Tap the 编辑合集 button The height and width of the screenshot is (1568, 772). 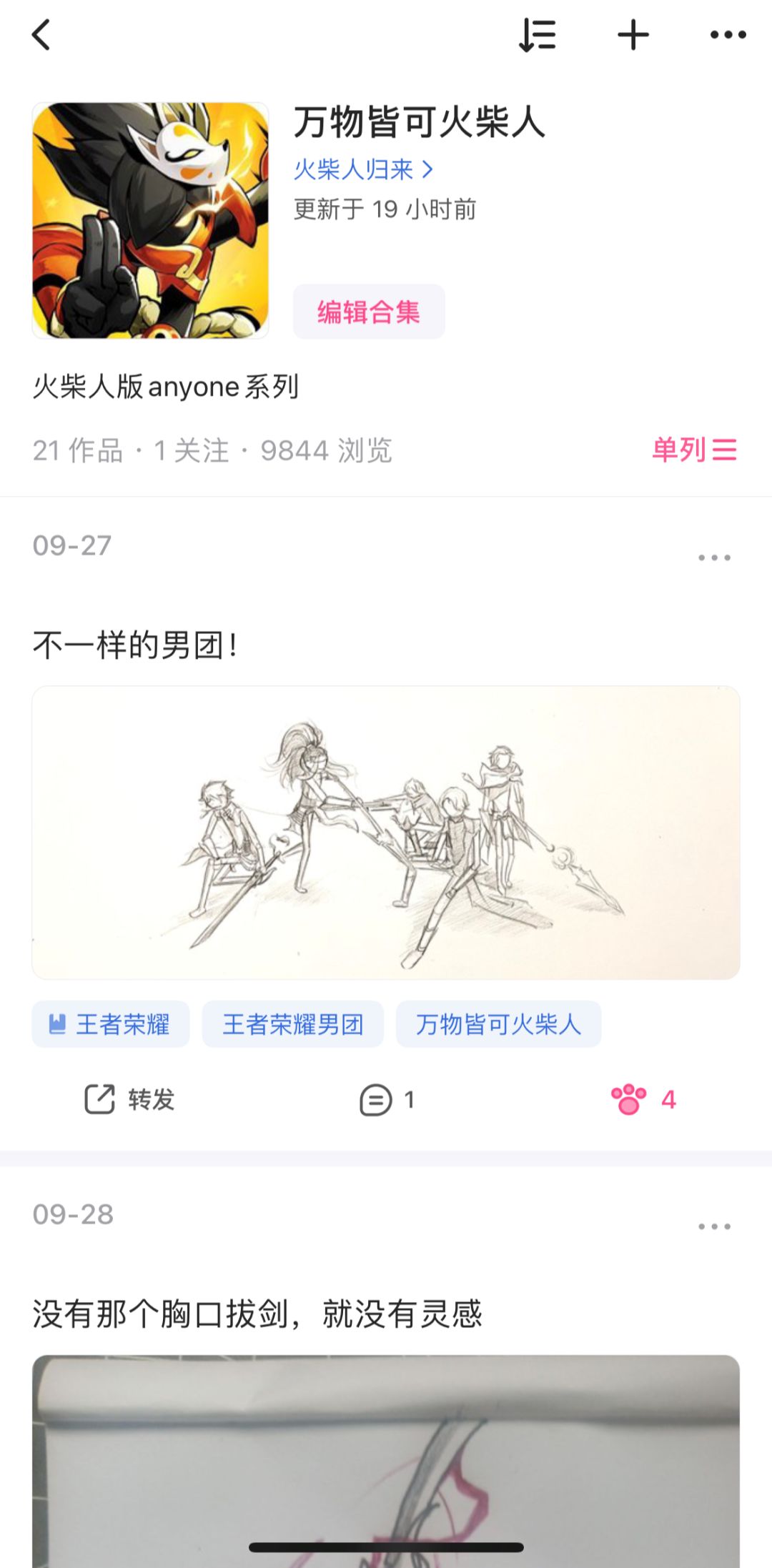coord(368,312)
